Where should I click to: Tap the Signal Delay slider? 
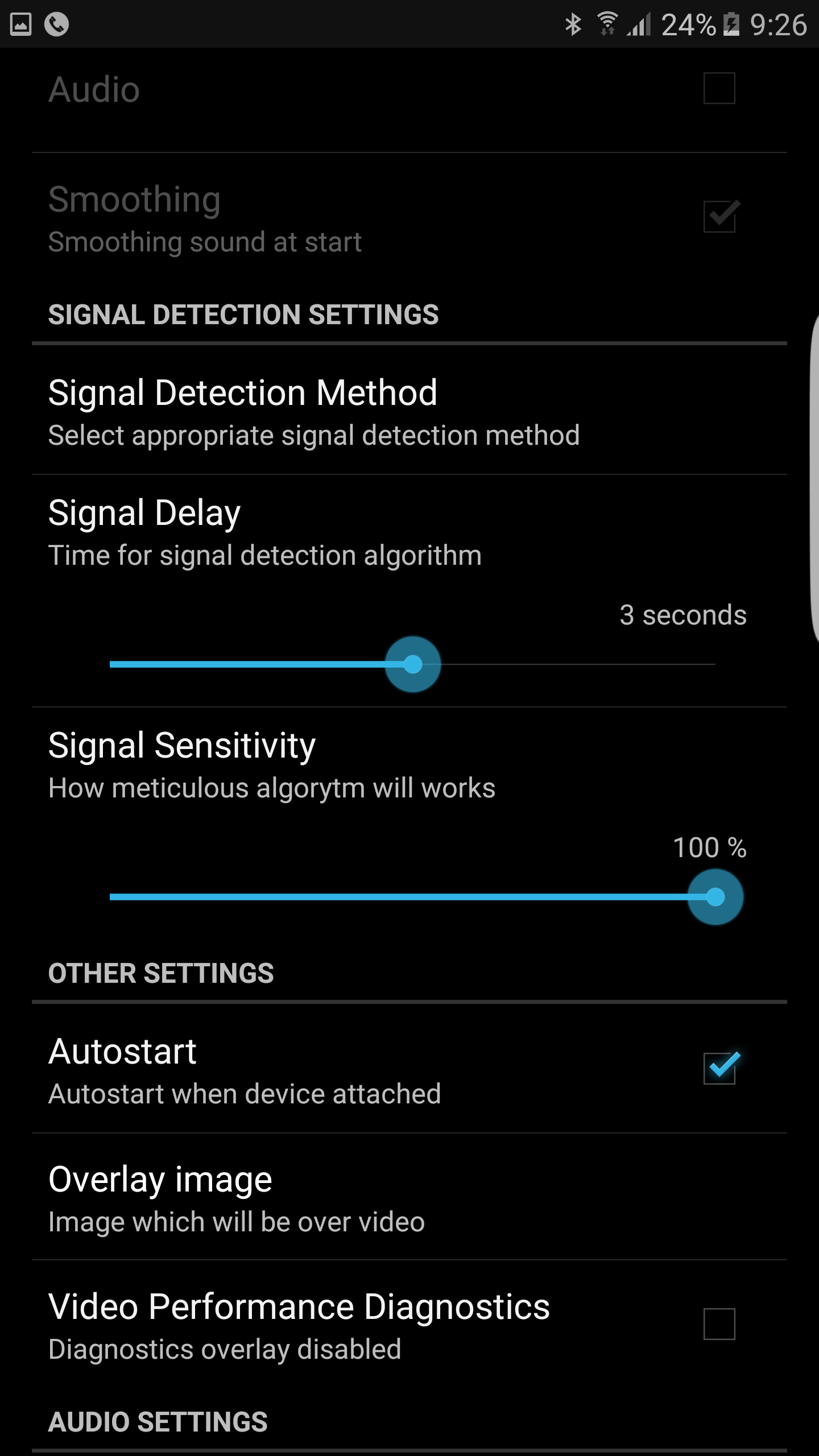tap(412, 664)
